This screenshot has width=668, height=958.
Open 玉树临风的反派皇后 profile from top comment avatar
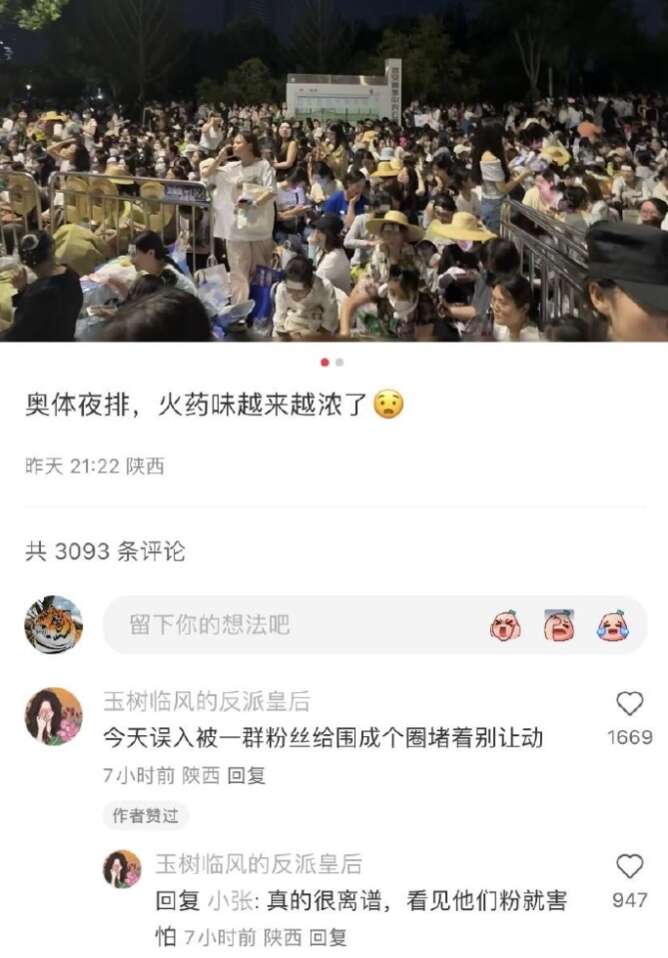click(x=53, y=716)
